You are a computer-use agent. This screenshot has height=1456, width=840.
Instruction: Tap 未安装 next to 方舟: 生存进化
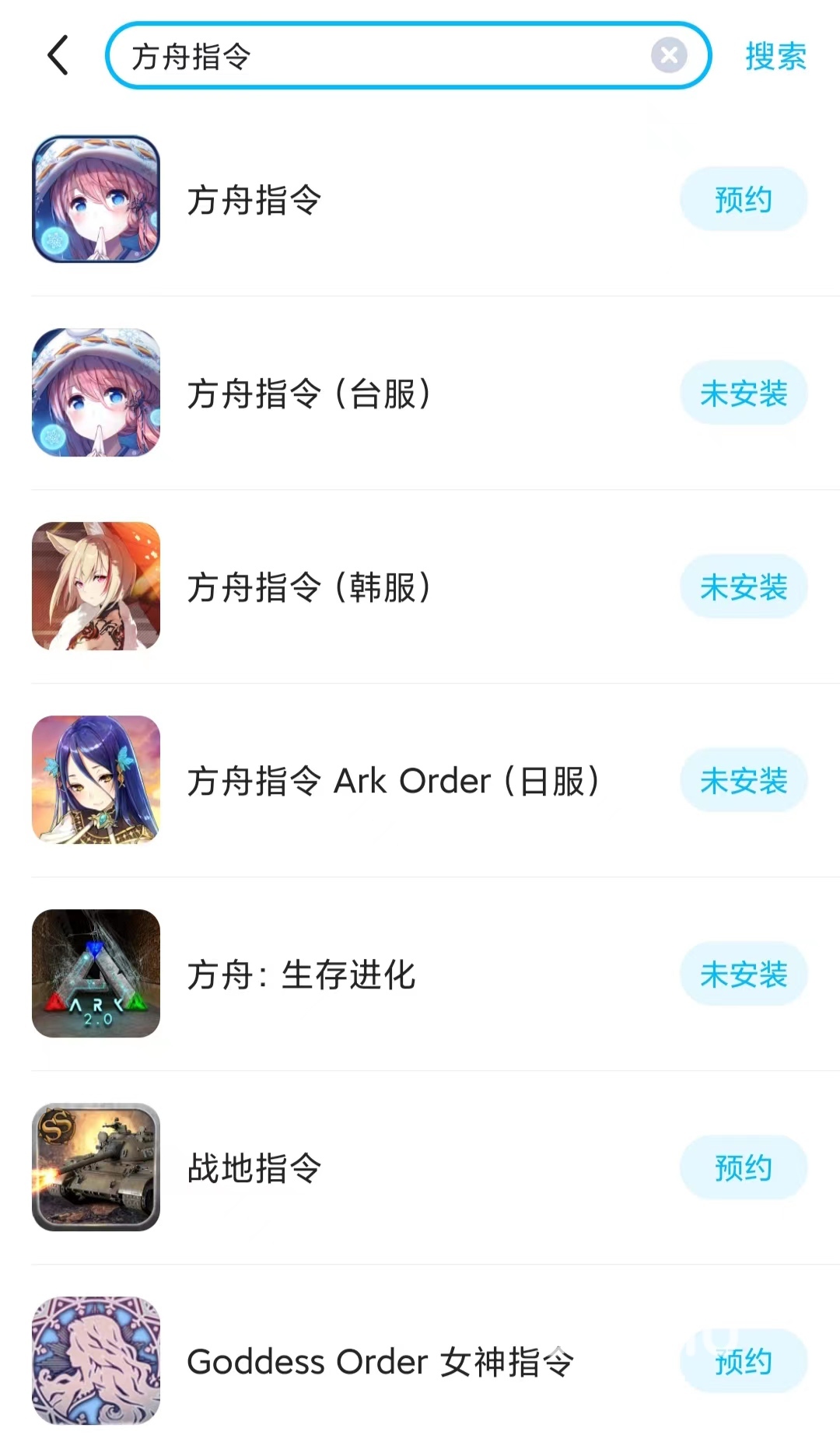coord(743,975)
